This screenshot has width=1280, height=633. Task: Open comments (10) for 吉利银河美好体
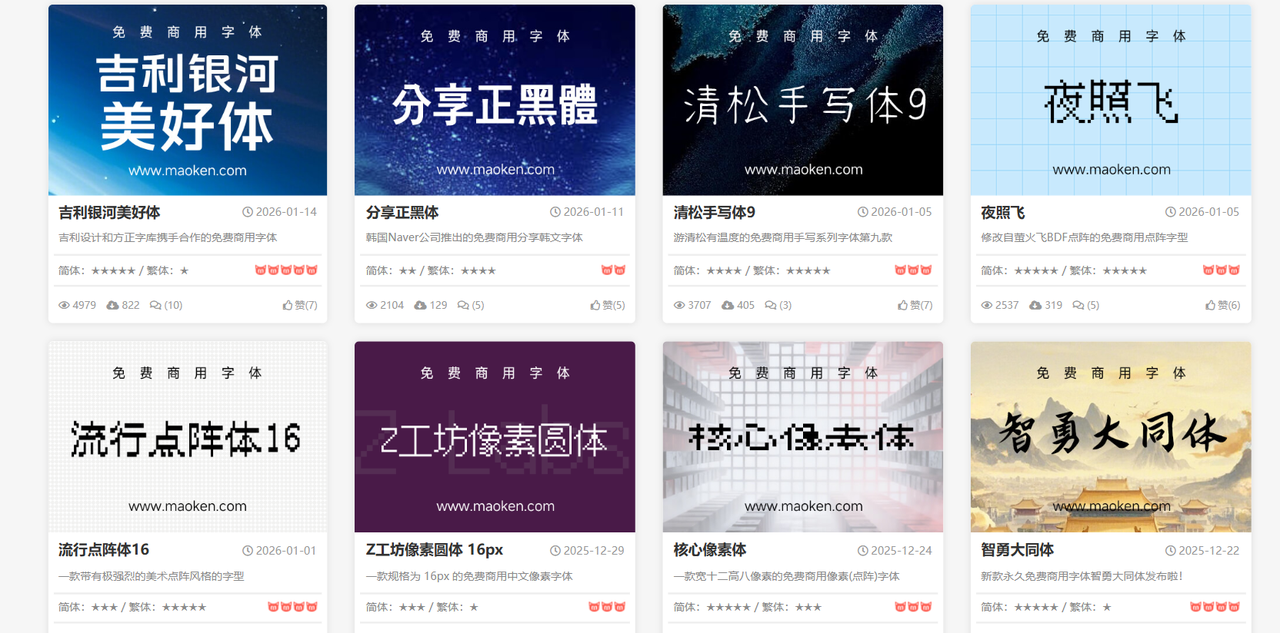tap(166, 305)
